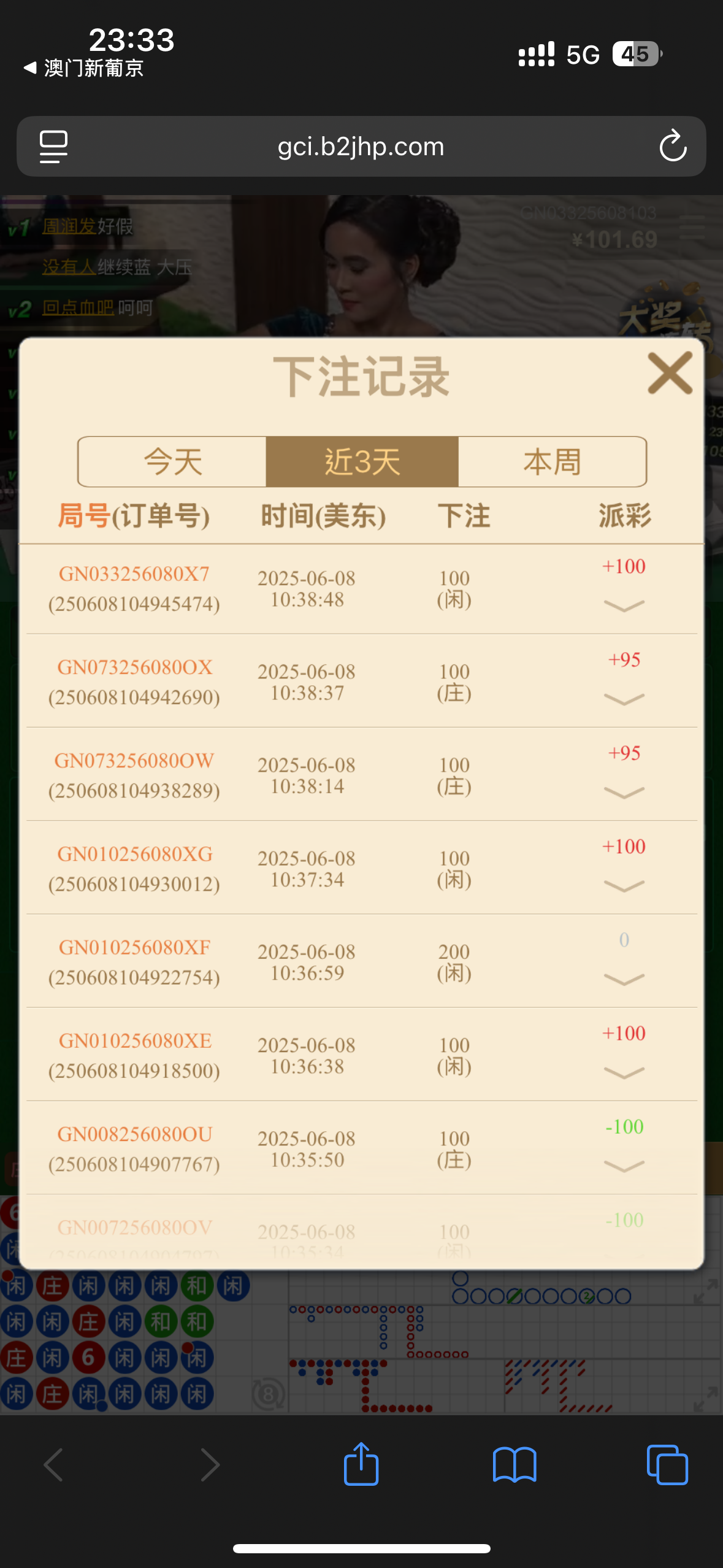The height and width of the screenshot is (1568, 723).
Task: Open Safari bookmarks
Action: point(514,1465)
